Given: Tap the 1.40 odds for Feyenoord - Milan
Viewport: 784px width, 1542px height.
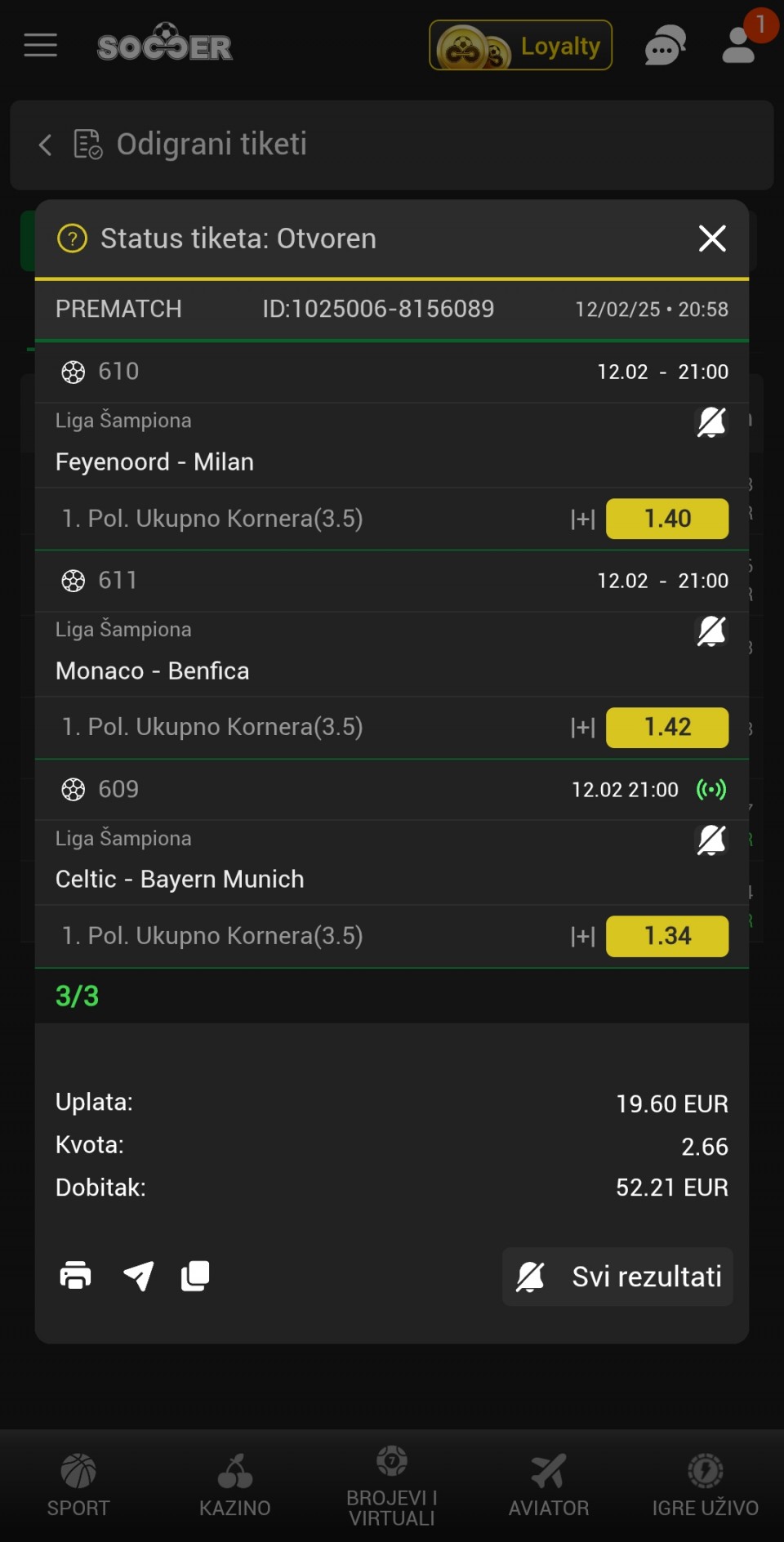Looking at the screenshot, I should [x=667, y=519].
